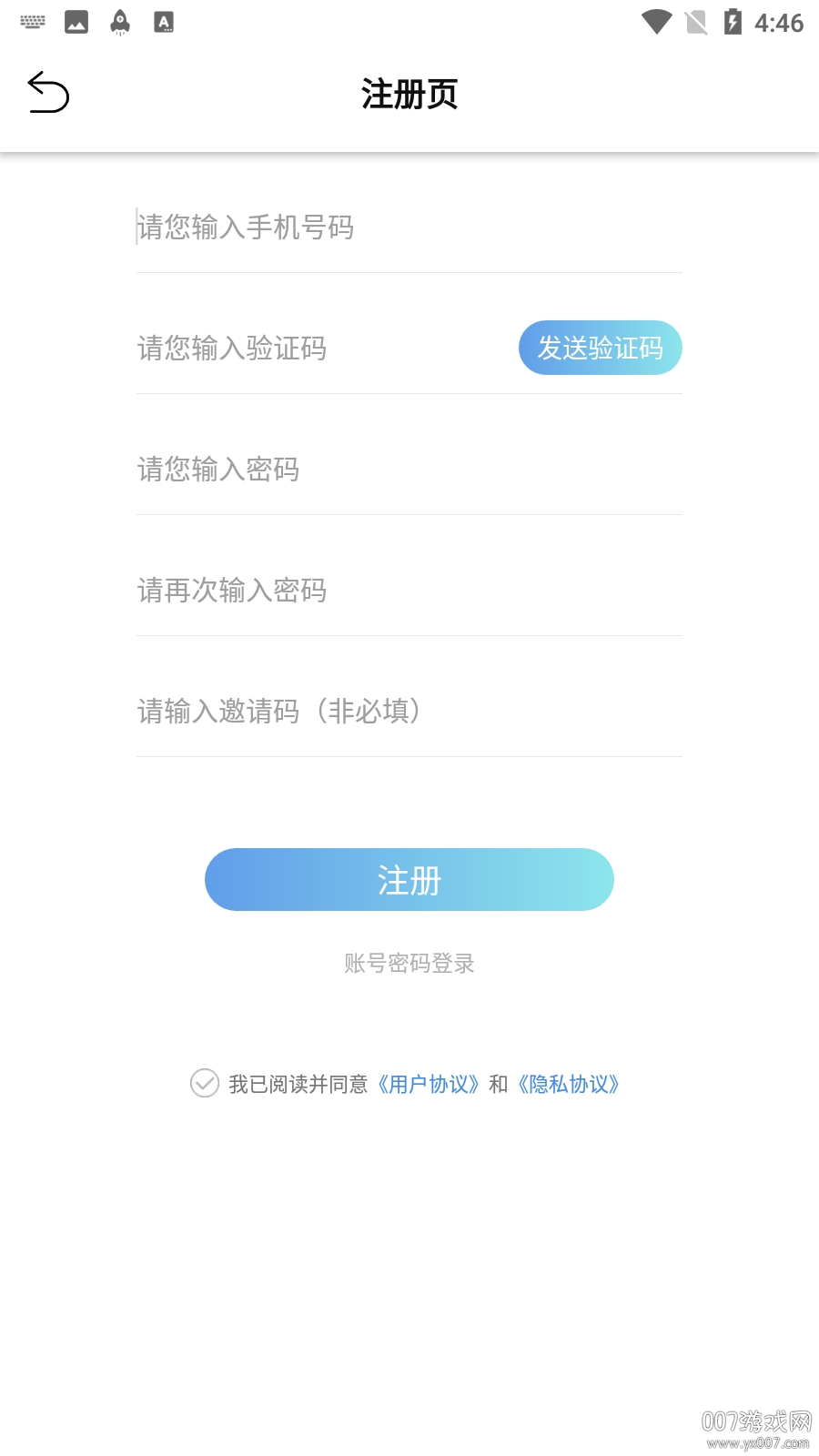Screen dimensions: 819x1456
Task: Click the back arrow to leave registration
Action: click(x=50, y=94)
